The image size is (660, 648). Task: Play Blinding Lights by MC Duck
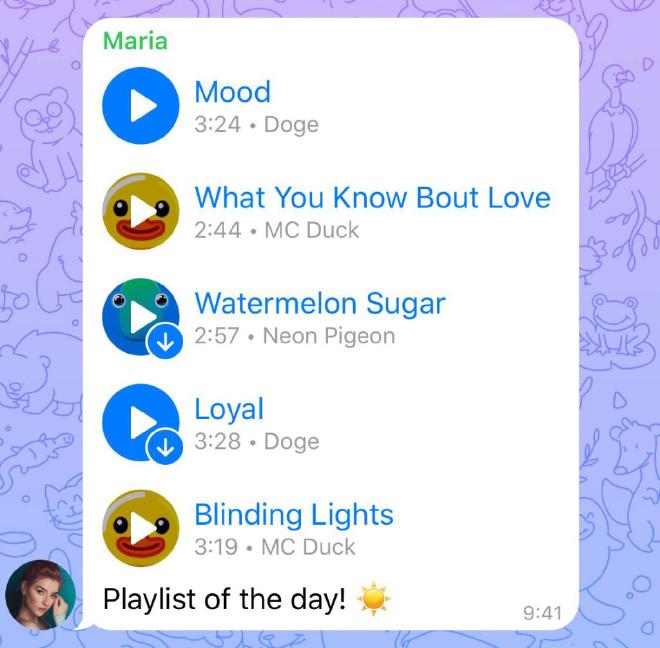(x=140, y=528)
